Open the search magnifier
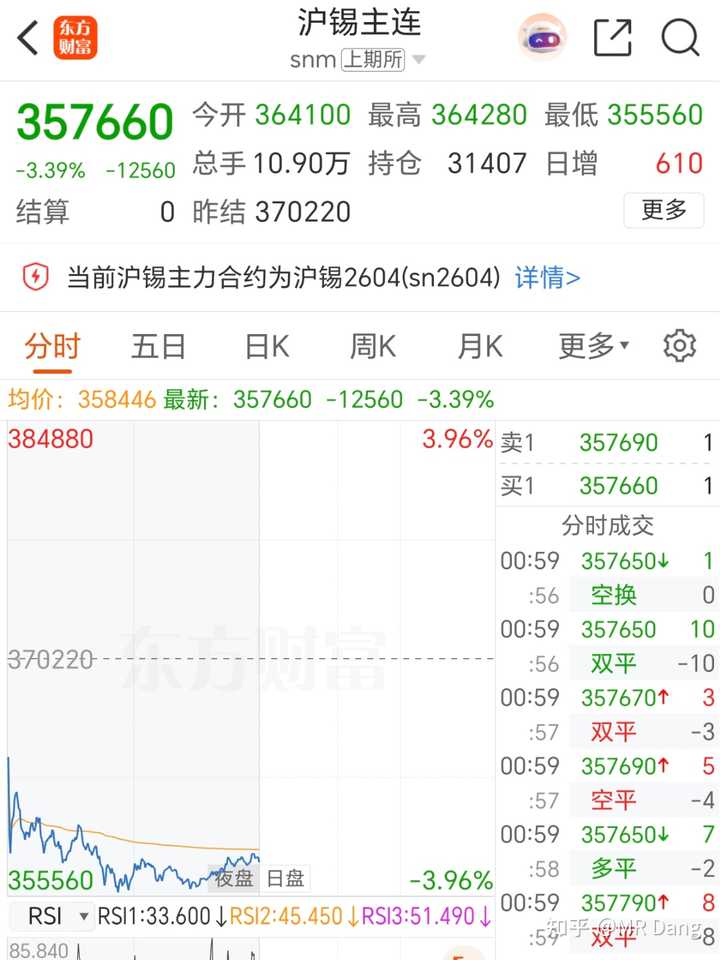 click(680, 38)
